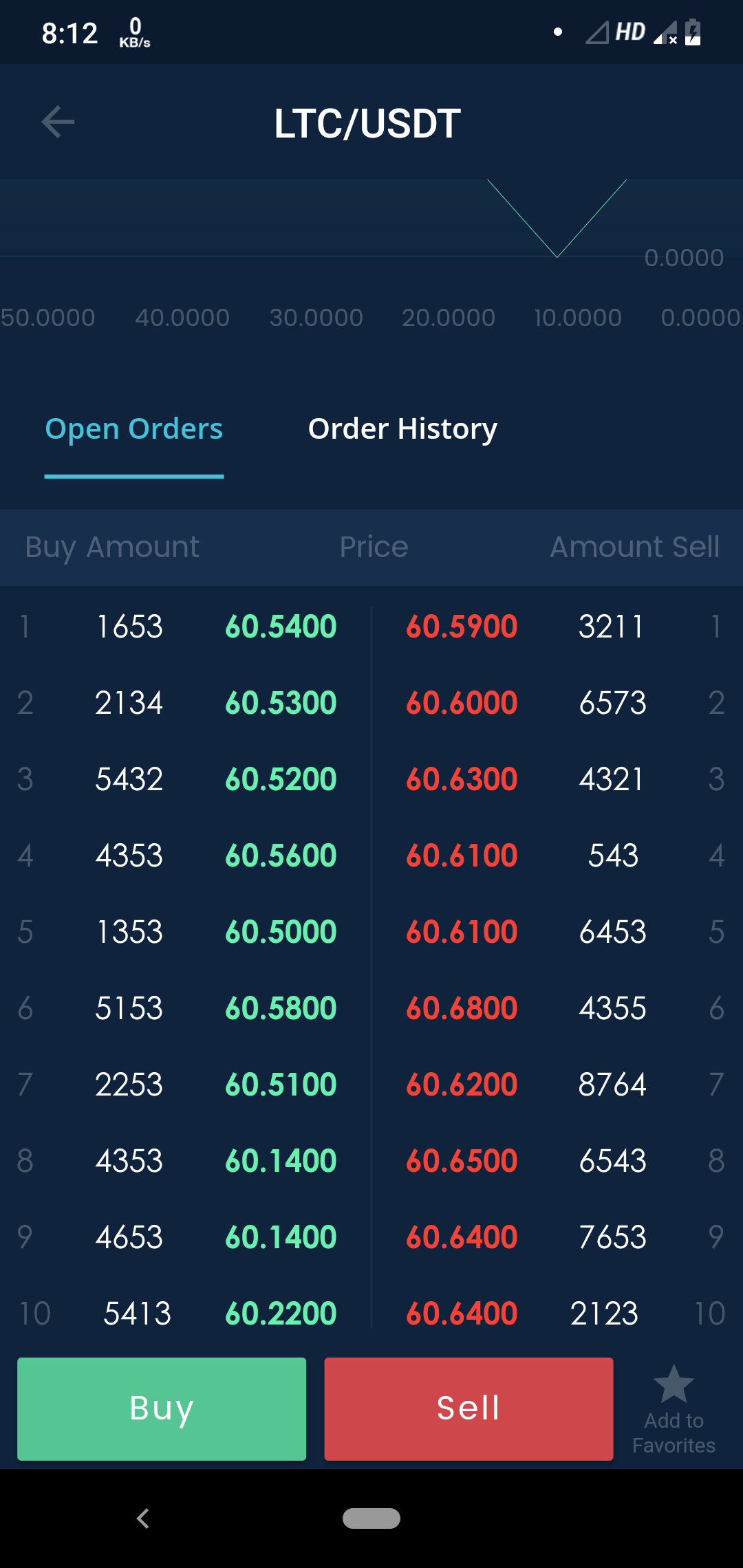The height and width of the screenshot is (1568, 743).
Task: Click the Buy Amount column header
Action: point(111,547)
